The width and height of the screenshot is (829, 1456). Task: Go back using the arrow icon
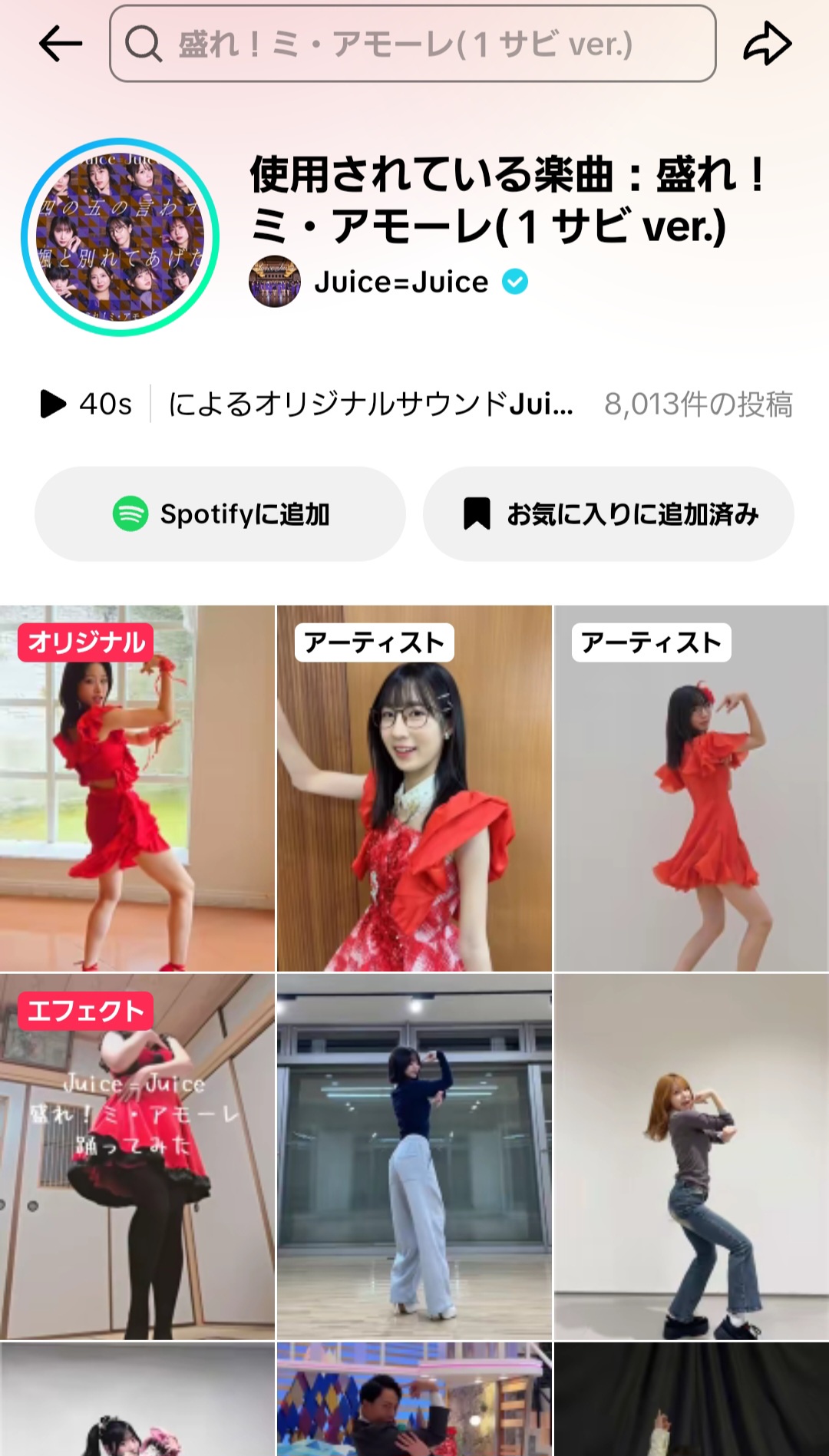click(61, 44)
